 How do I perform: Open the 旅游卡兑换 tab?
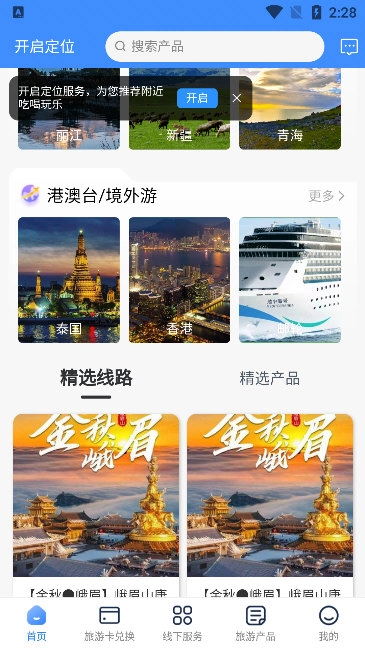pos(110,623)
